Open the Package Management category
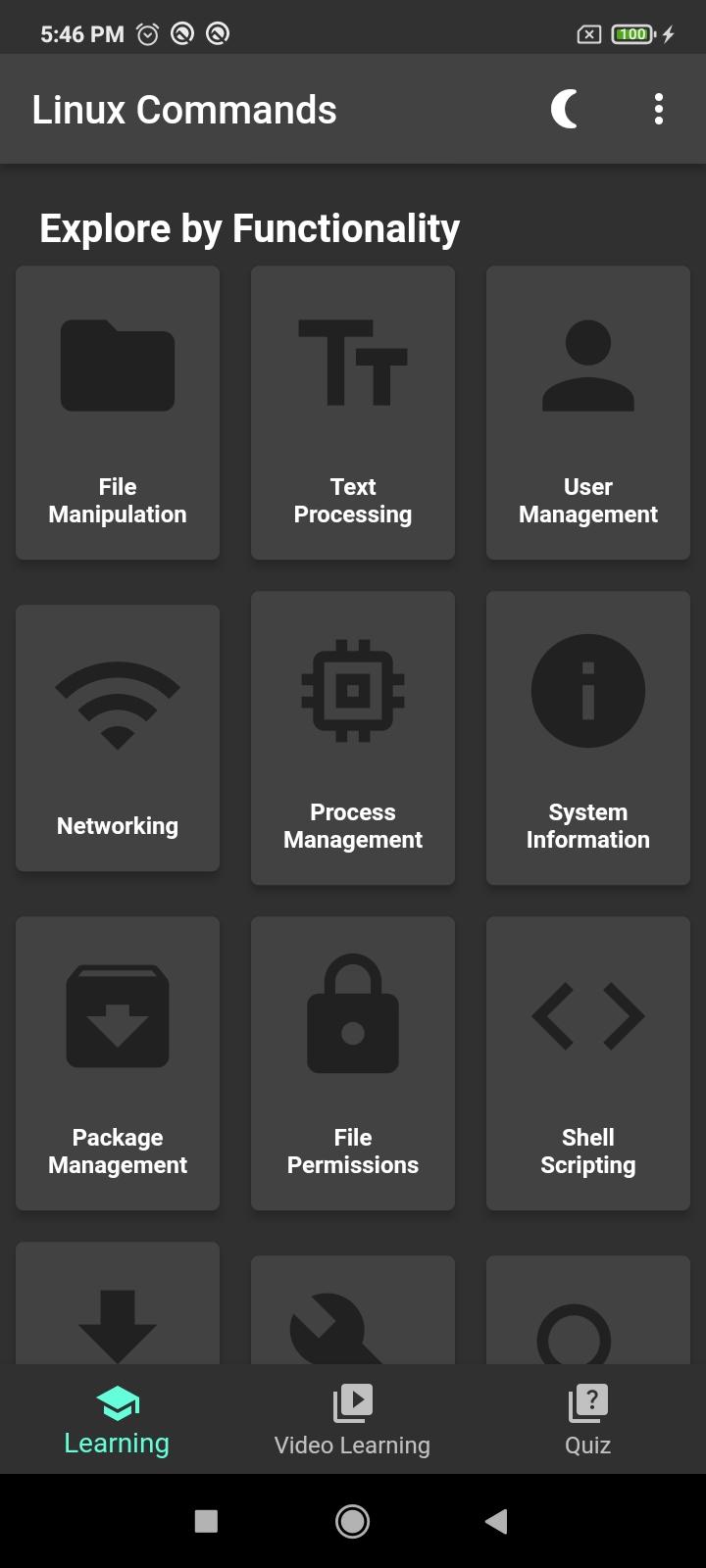Image resolution: width=706 pixels, height=1568 pixels. 118,1063
